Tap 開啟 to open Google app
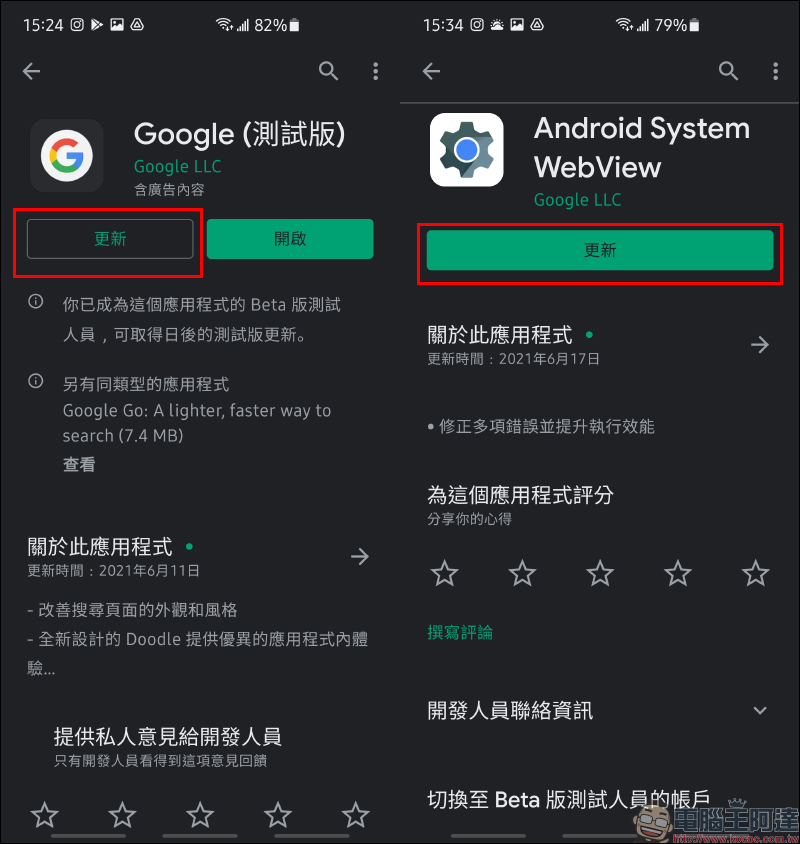 tap(290, 239)
